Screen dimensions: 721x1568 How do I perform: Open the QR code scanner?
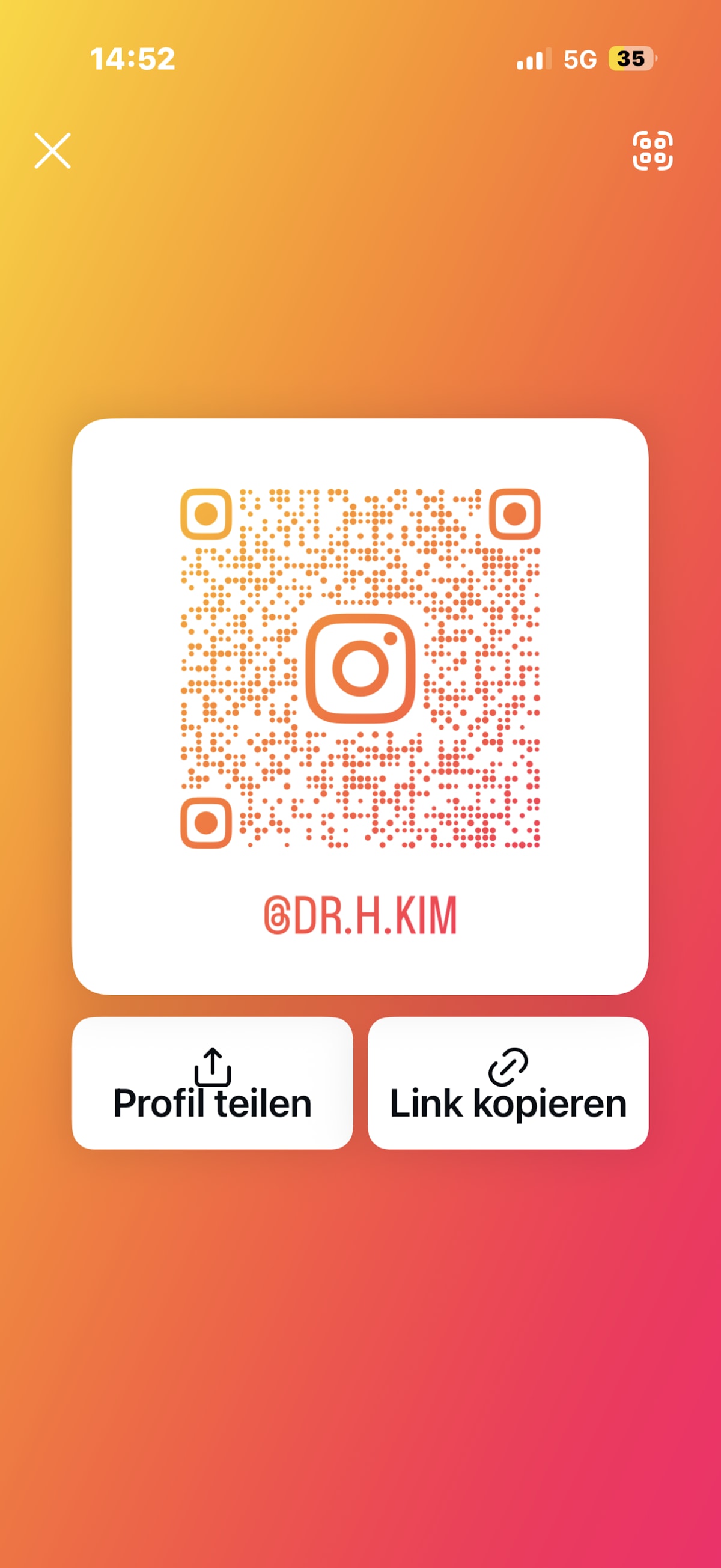[x=653, y=150]
